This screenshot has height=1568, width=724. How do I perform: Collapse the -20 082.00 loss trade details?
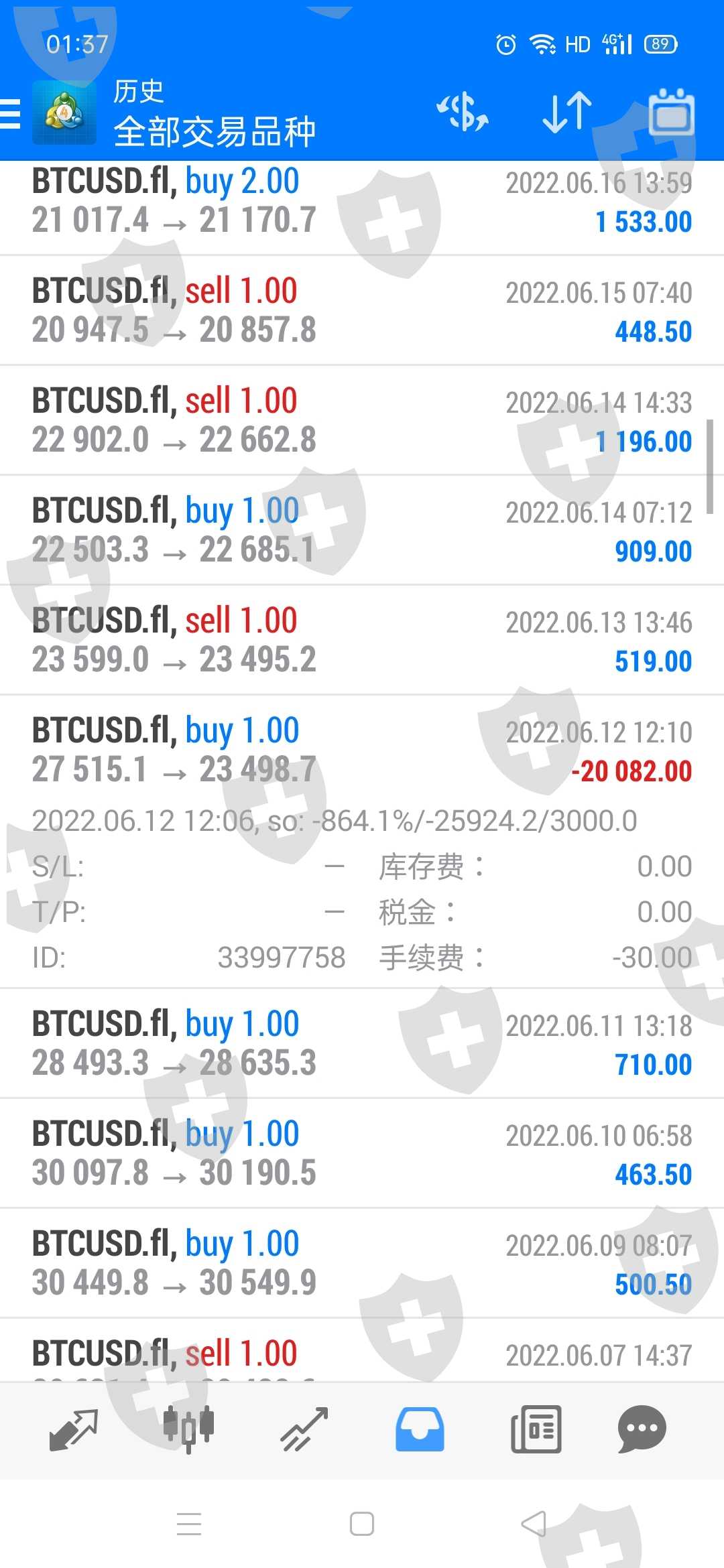click(362, 750)
